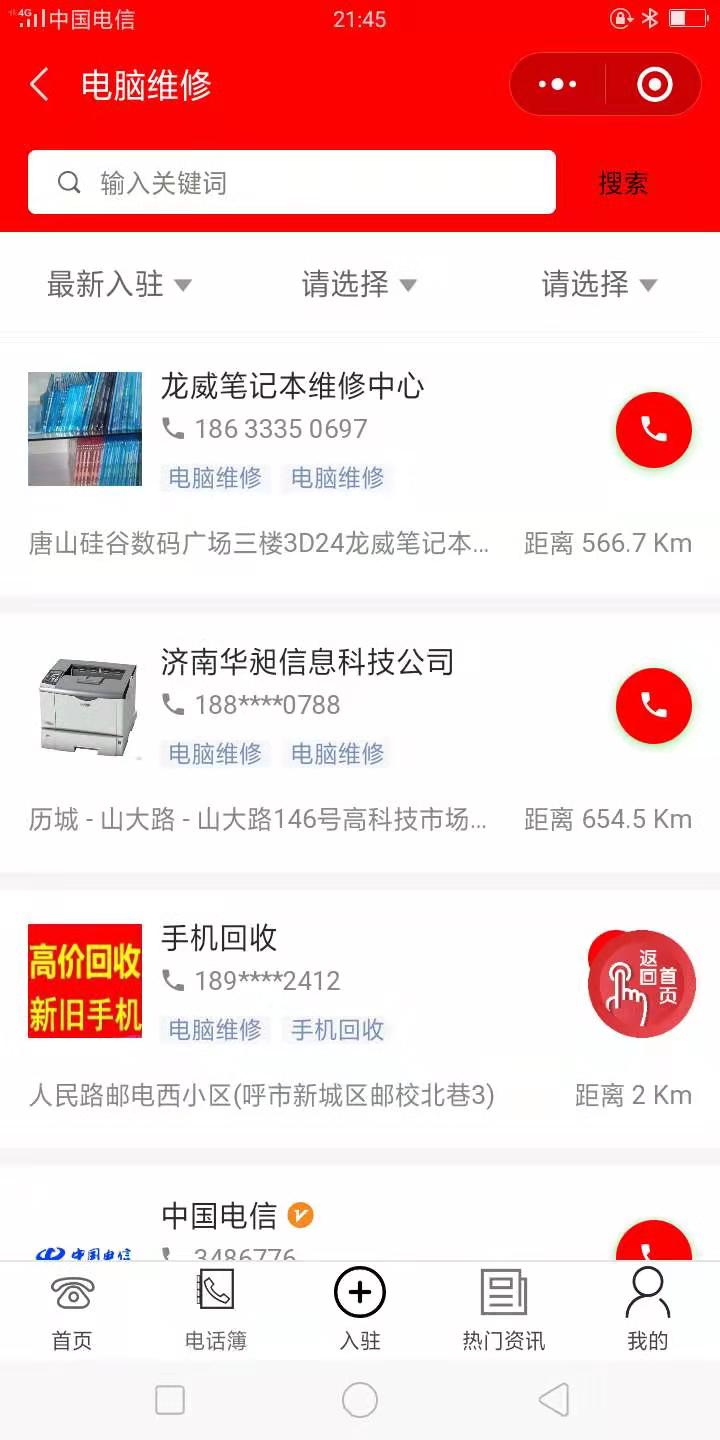Go back from 电脑维修 page
This screenshot has width=720, height=1440.
[x=40, y=85]
